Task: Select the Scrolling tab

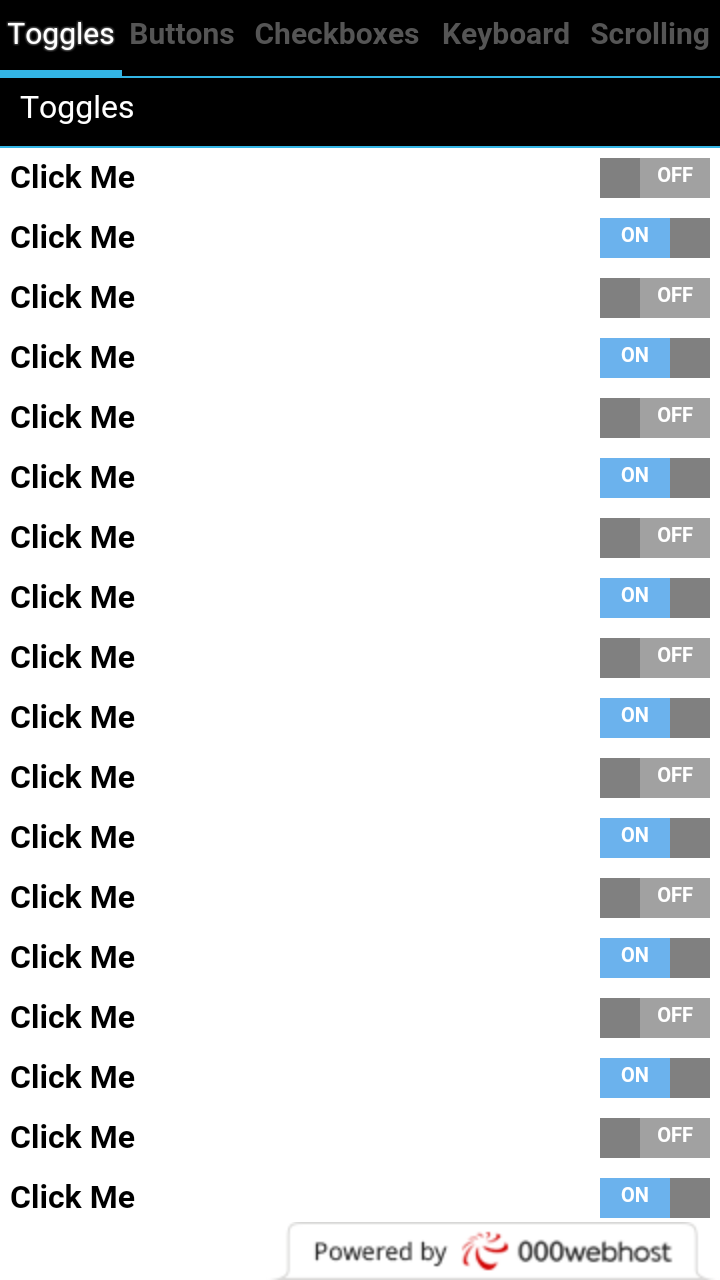Action: pyautogui.click(x=650, y=35)
